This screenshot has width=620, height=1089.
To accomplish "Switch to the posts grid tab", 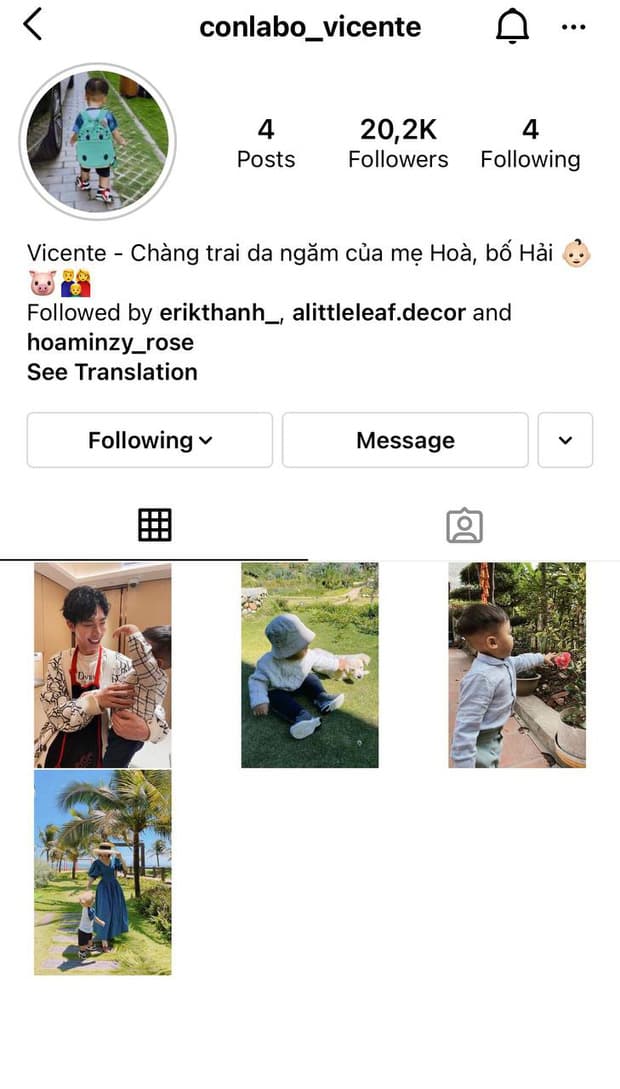I will point(155,525).
